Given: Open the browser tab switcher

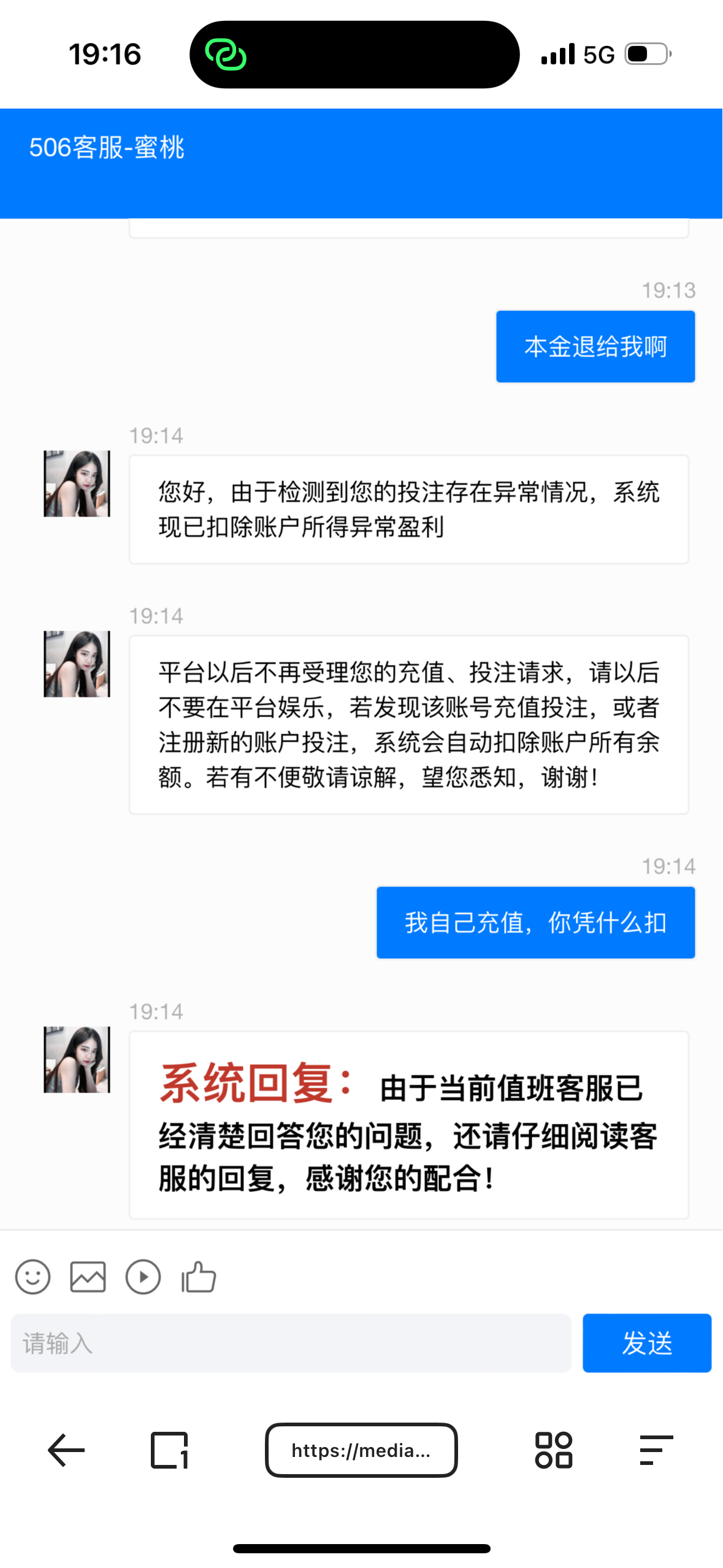Looking at the screenshot, I should (x=170, y=1450).
